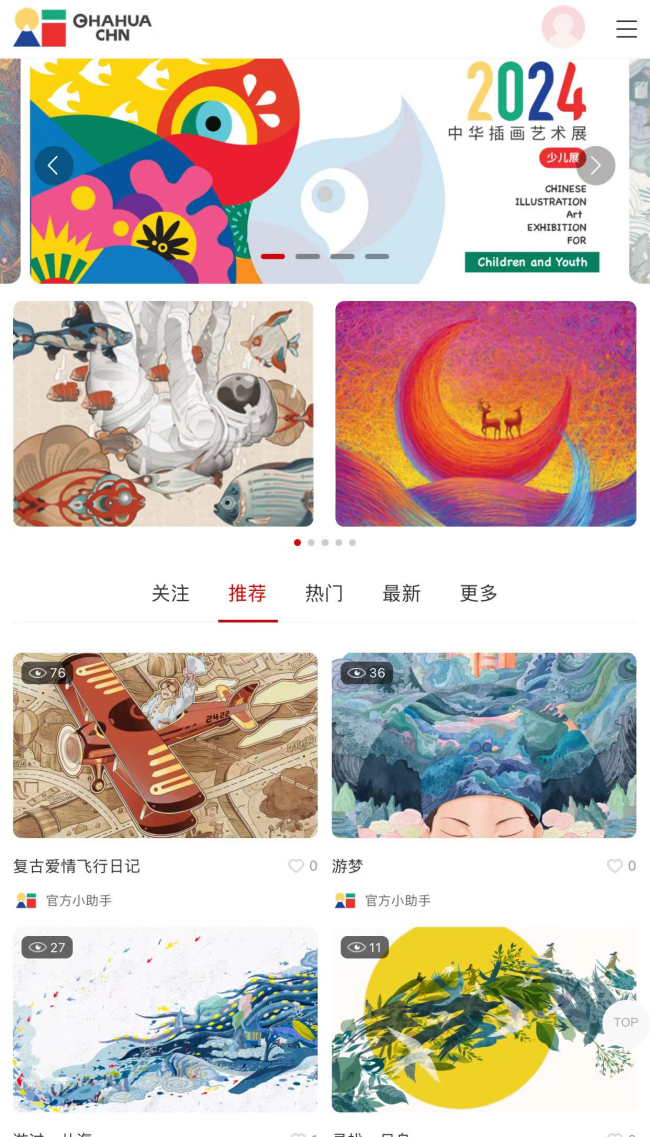The width and height of the screenshot is (650, 1137).
Task: Open the hamburger menu
Action: (626, 29)
